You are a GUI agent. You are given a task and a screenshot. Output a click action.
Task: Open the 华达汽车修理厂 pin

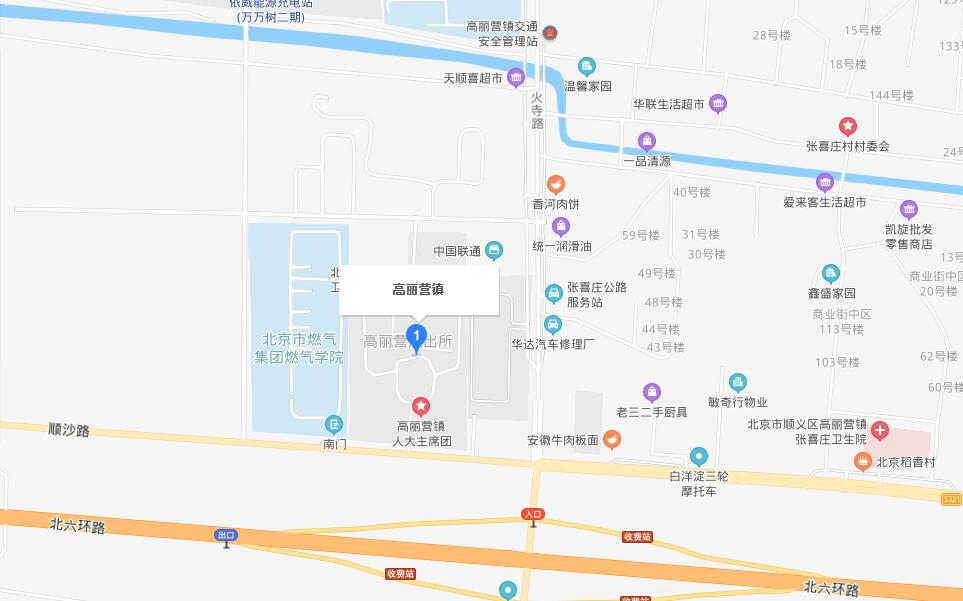[x=552, y=324]
